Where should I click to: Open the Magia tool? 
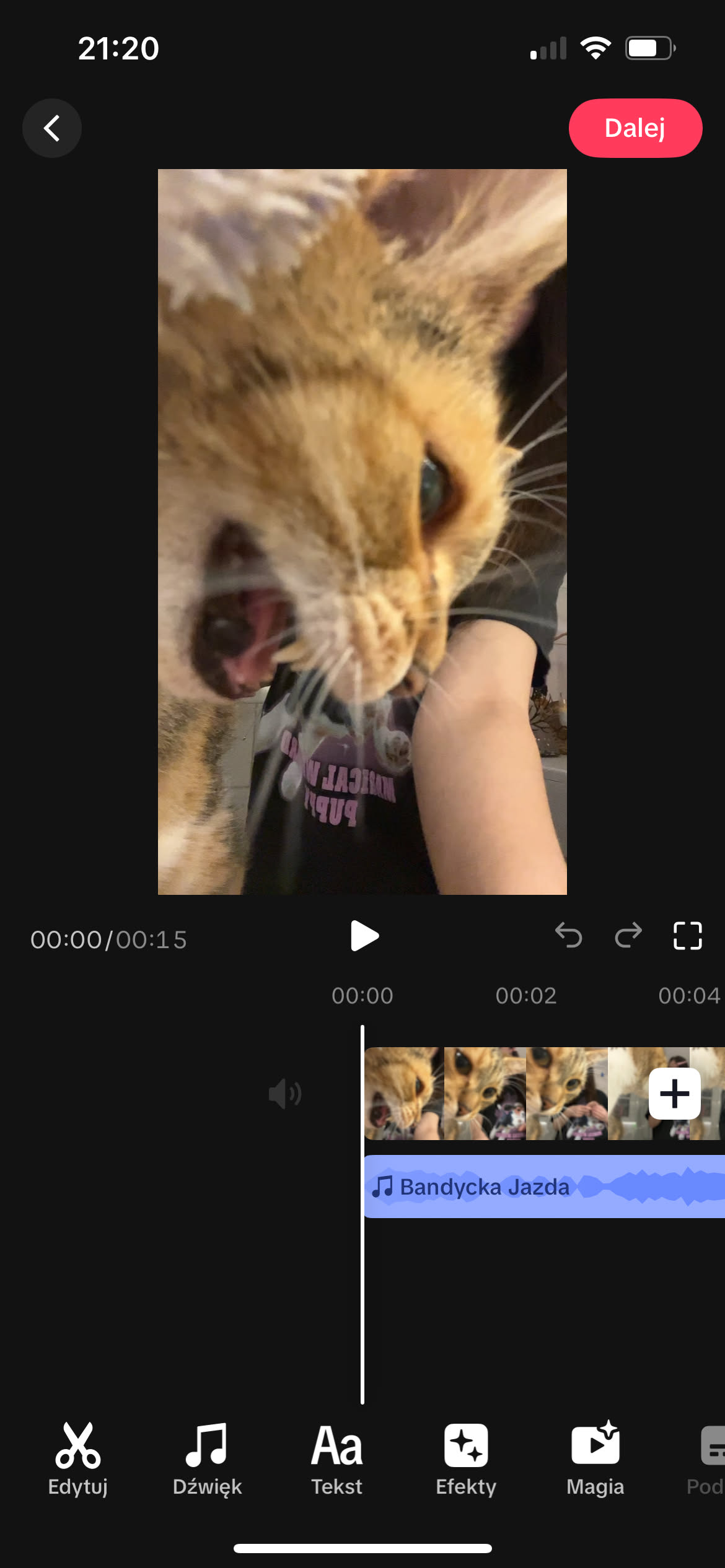[x=595, y=1457]
